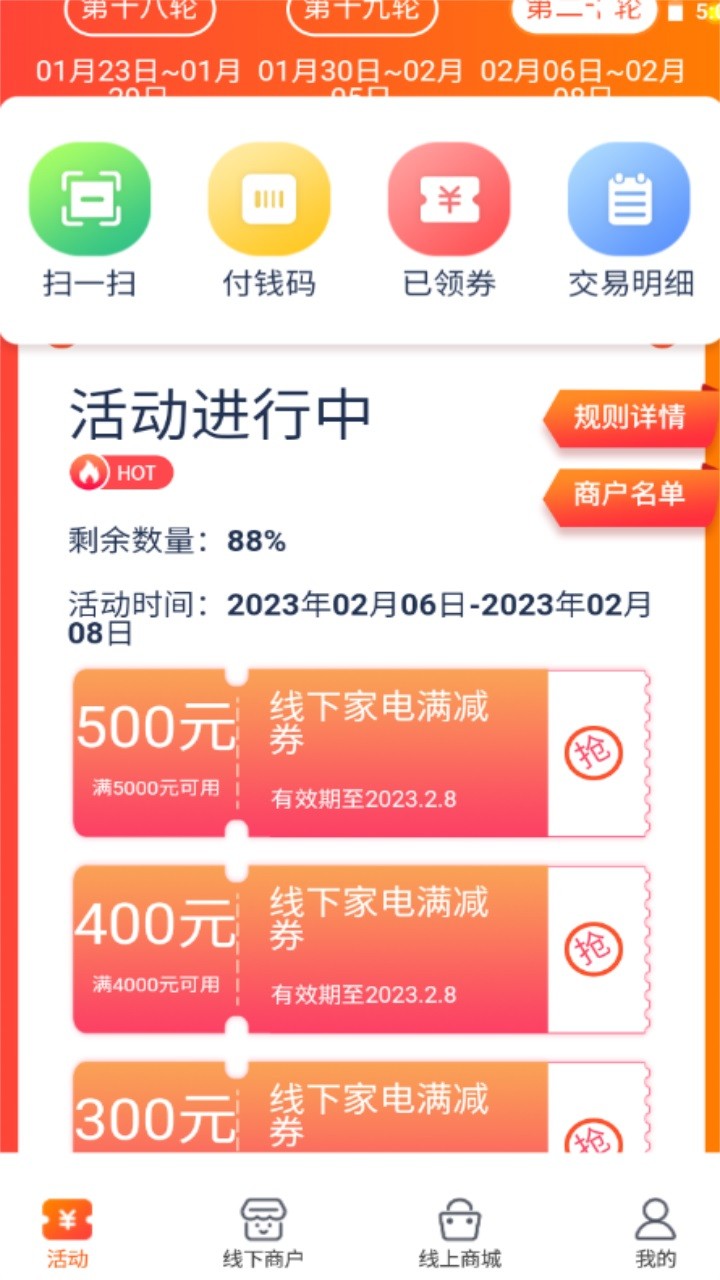Open 规则详情 rule details

(630, 418)
